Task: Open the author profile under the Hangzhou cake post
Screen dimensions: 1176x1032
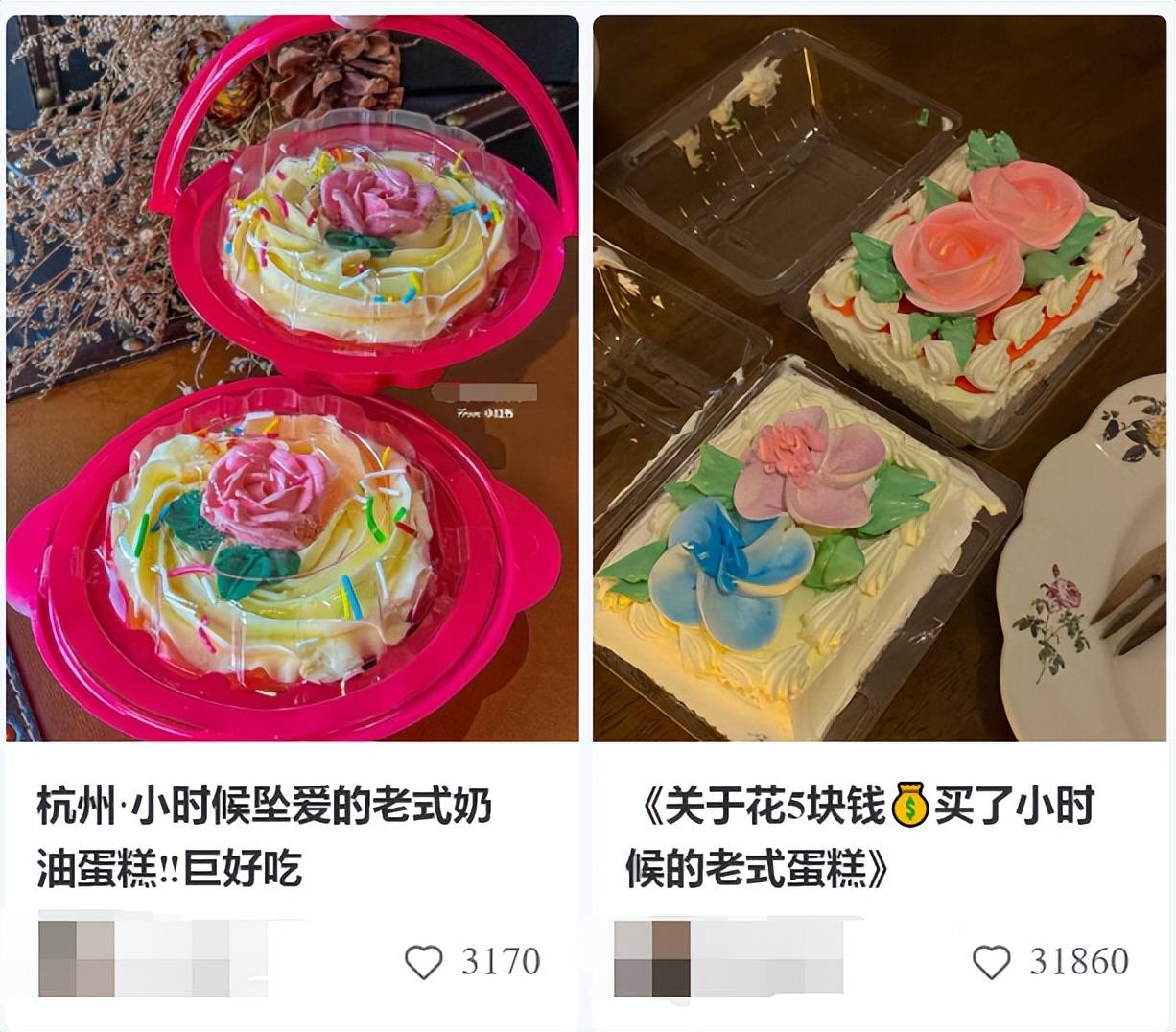Action: pos(77,959)
